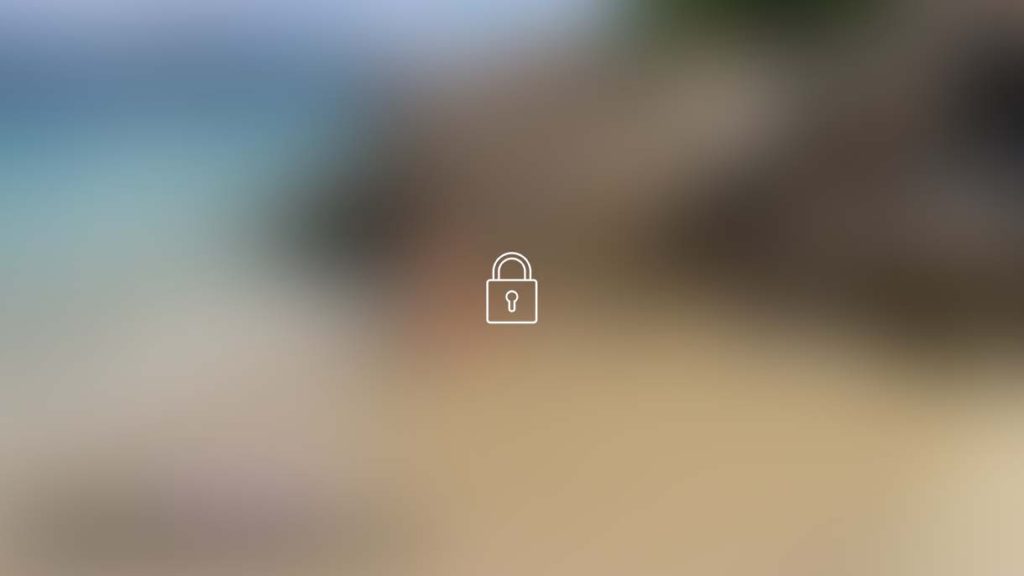Image resolution: width=1024 pixels, height=576 pixels.
Task: Tap the padlock icon to unlock
Action: point(511,290)
